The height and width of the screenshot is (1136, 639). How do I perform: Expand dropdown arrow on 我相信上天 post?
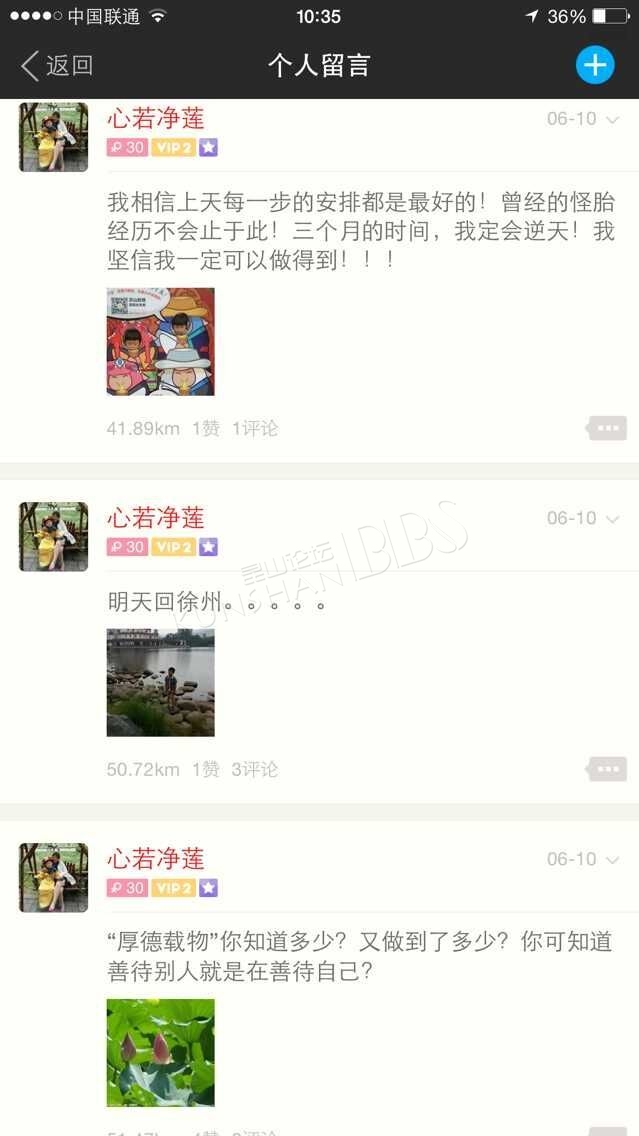click(613, 120)
